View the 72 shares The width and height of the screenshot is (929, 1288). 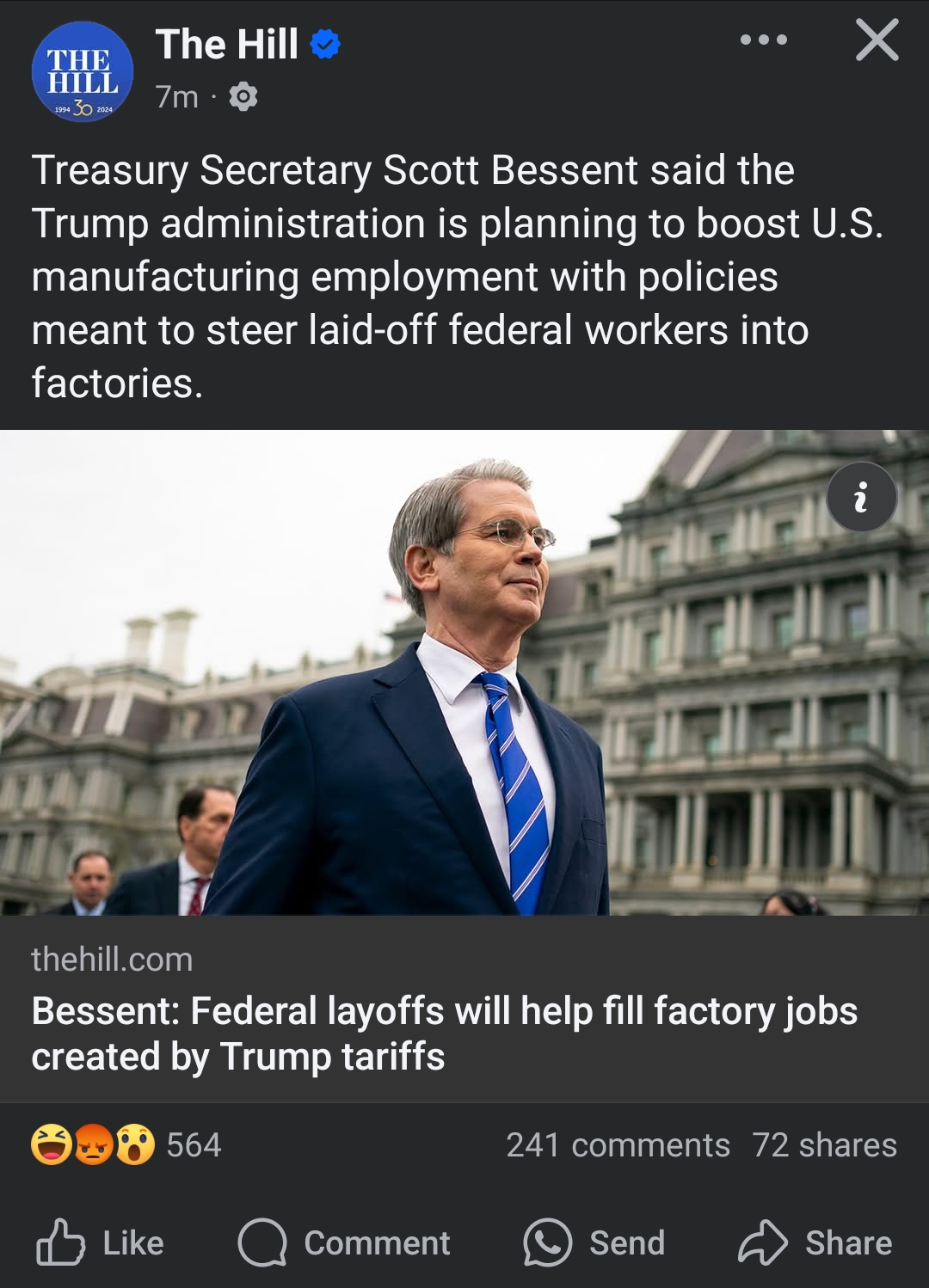coord(824,1144)
